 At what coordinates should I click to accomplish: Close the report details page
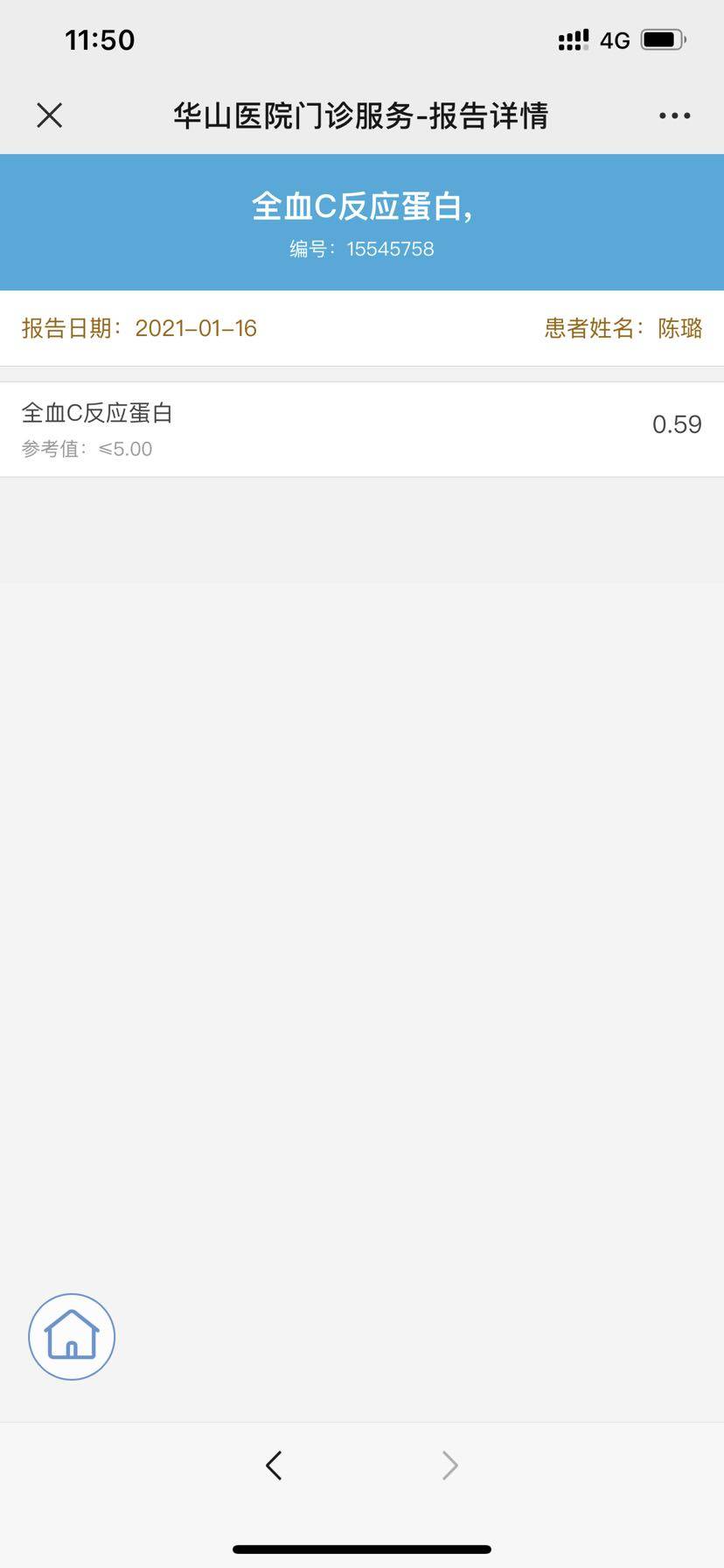pyautogui.click(x=50, y=115)
